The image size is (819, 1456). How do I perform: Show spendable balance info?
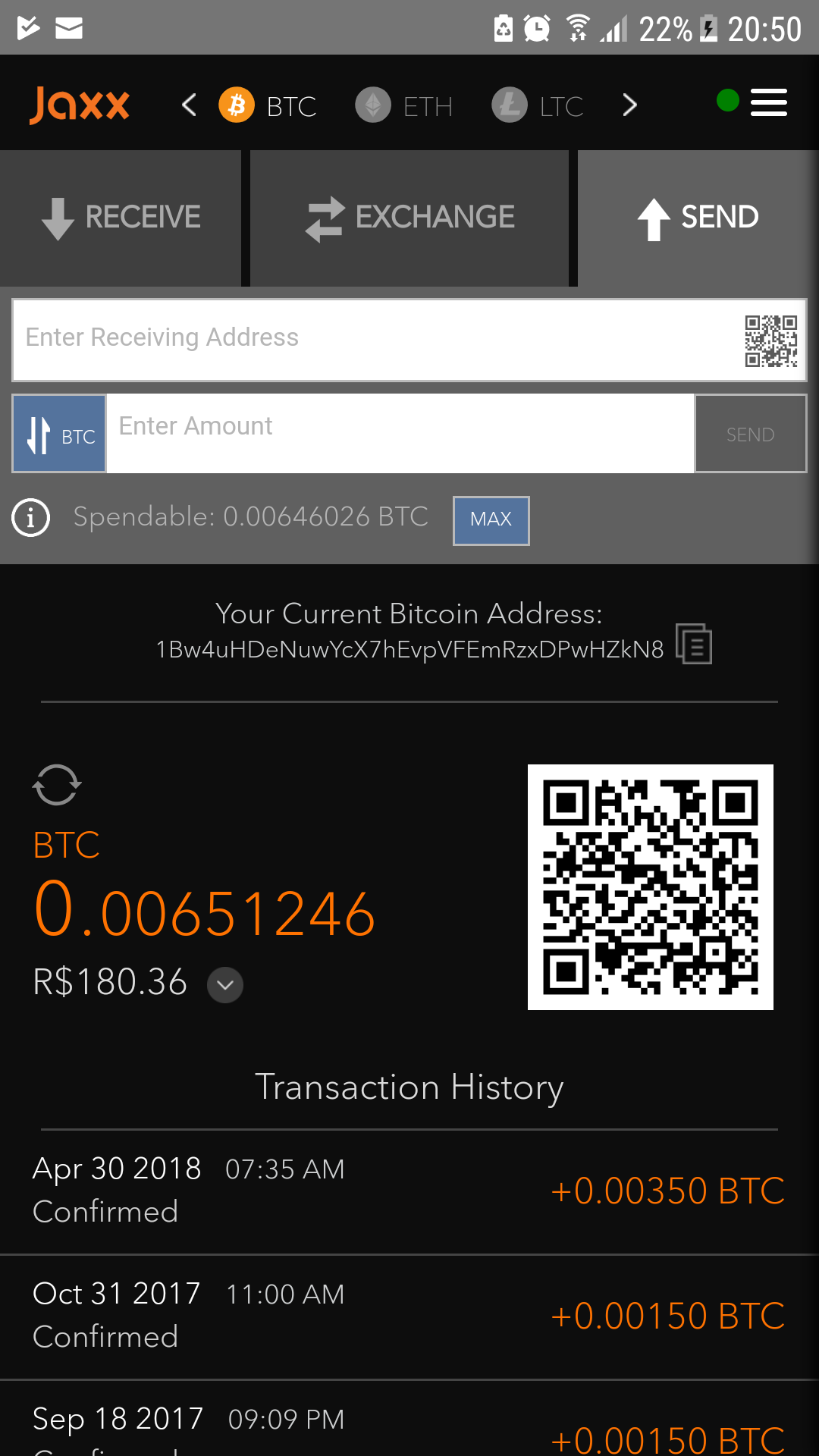coord(31,518)
